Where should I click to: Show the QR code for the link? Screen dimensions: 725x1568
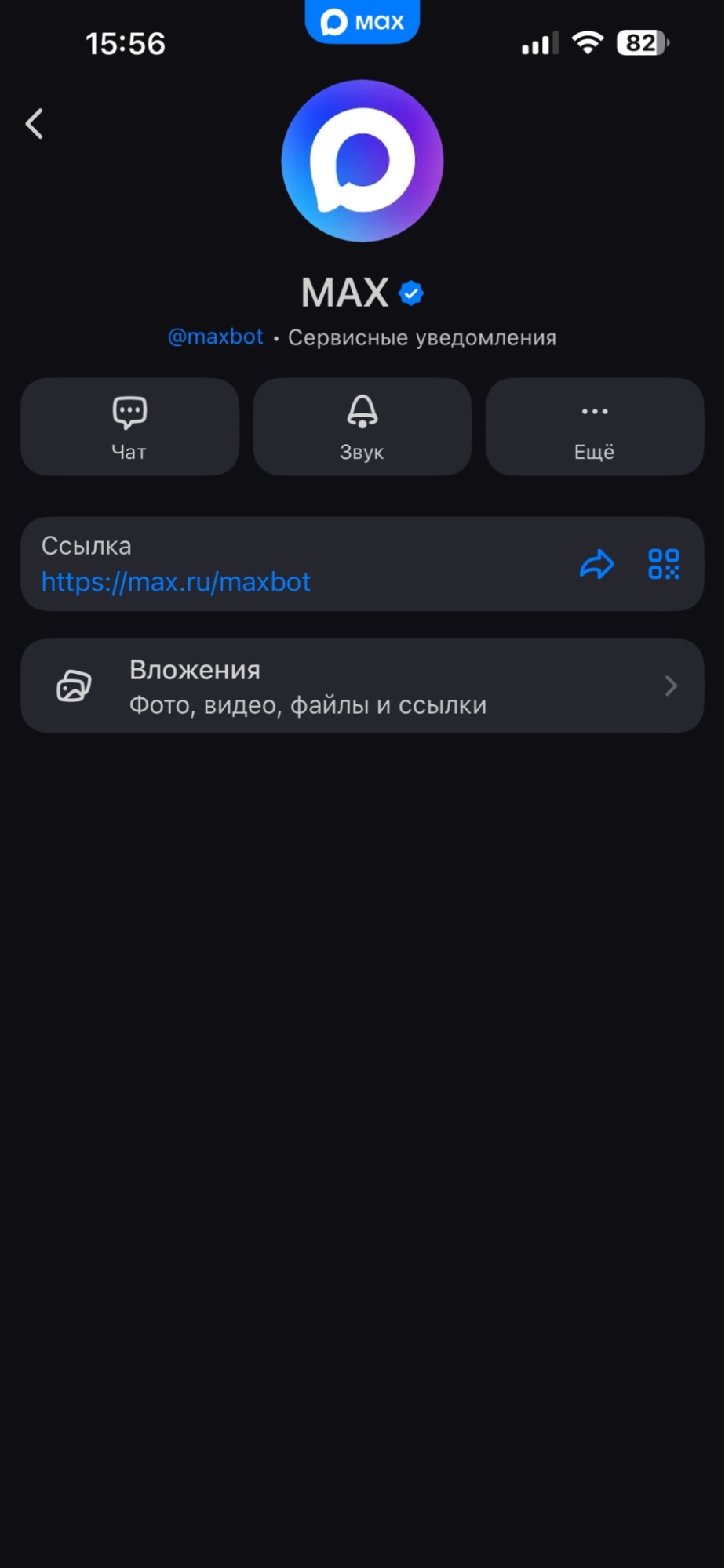pos(663,564)
